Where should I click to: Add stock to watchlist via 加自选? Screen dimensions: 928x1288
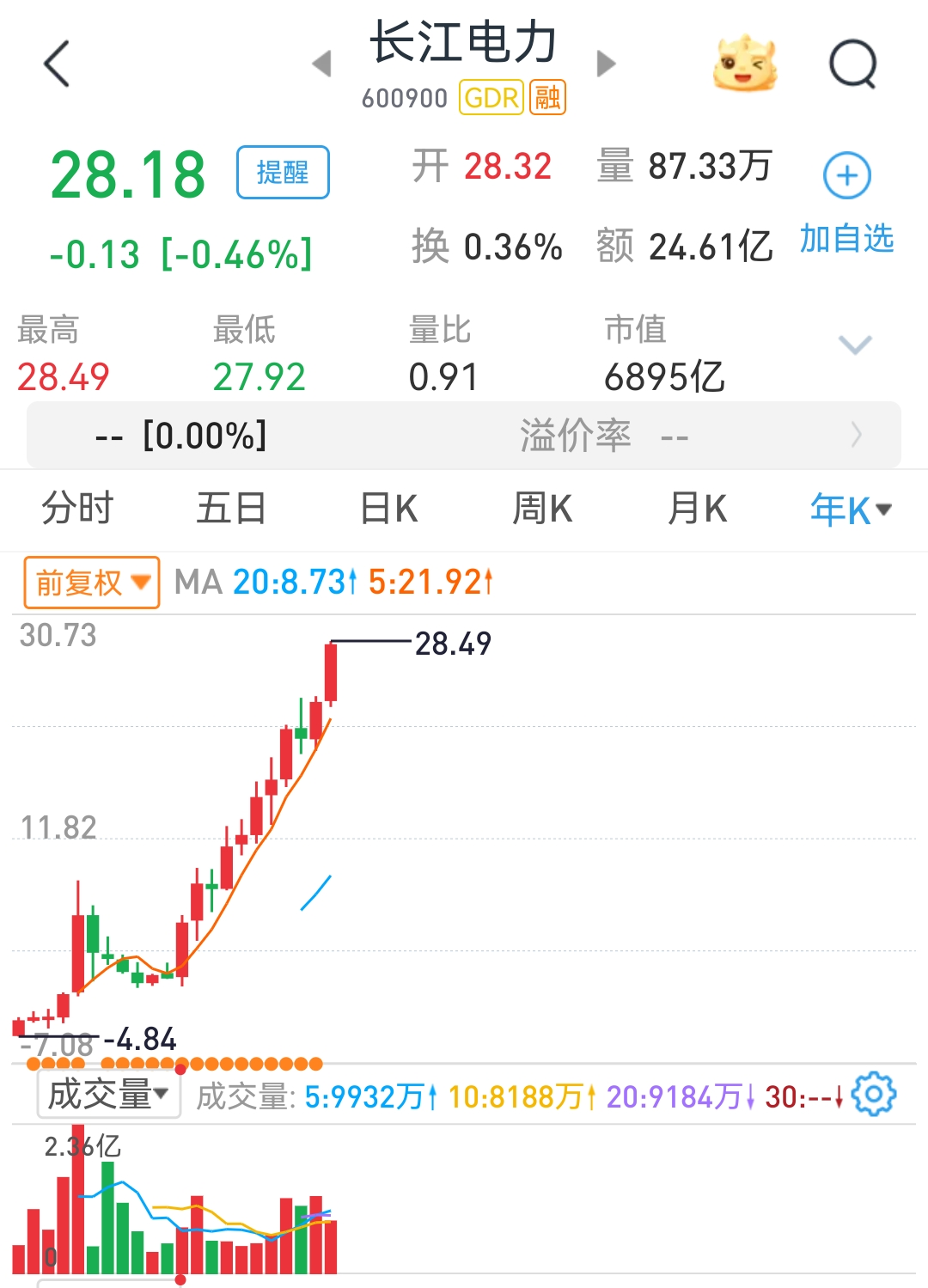click(847, 204)
